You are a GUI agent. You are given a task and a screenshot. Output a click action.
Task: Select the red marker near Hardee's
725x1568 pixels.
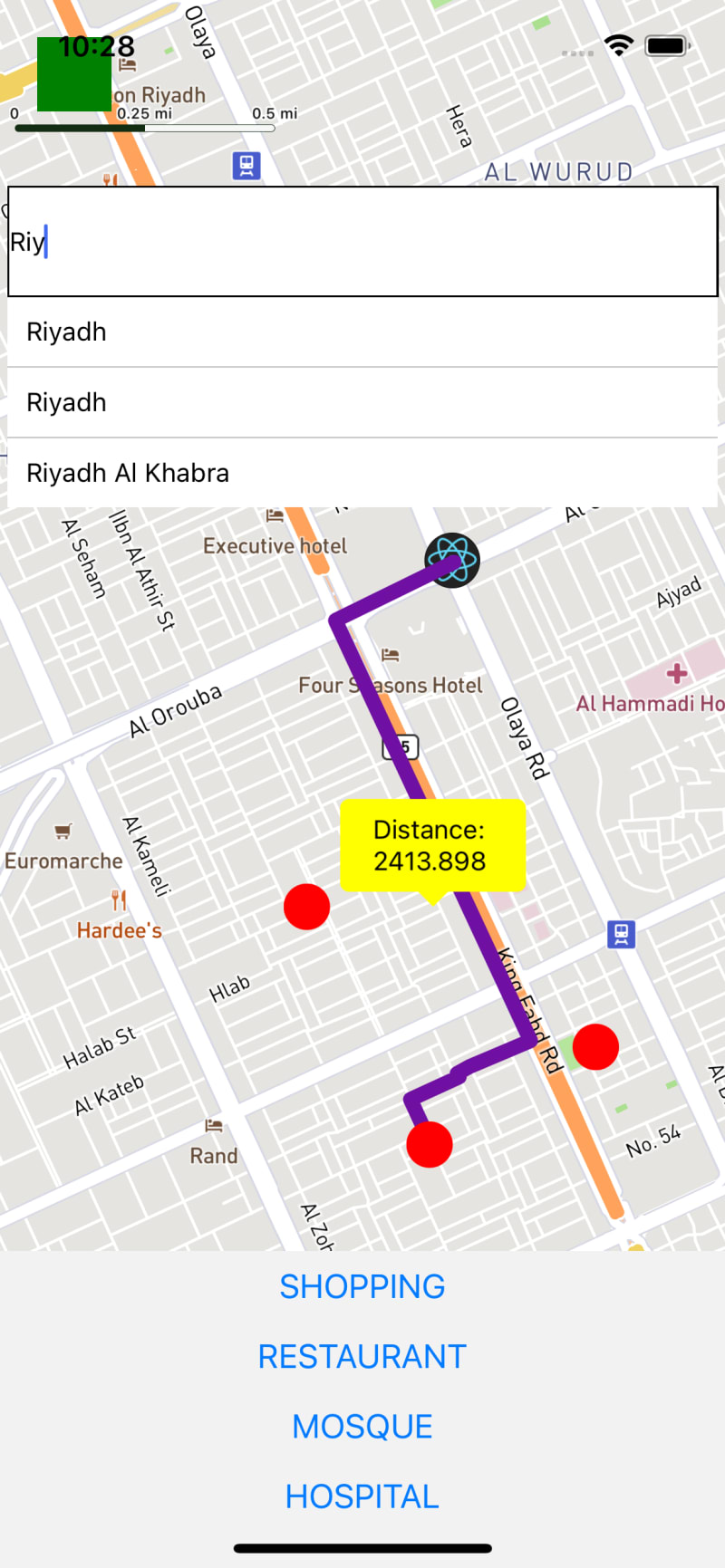306,907
